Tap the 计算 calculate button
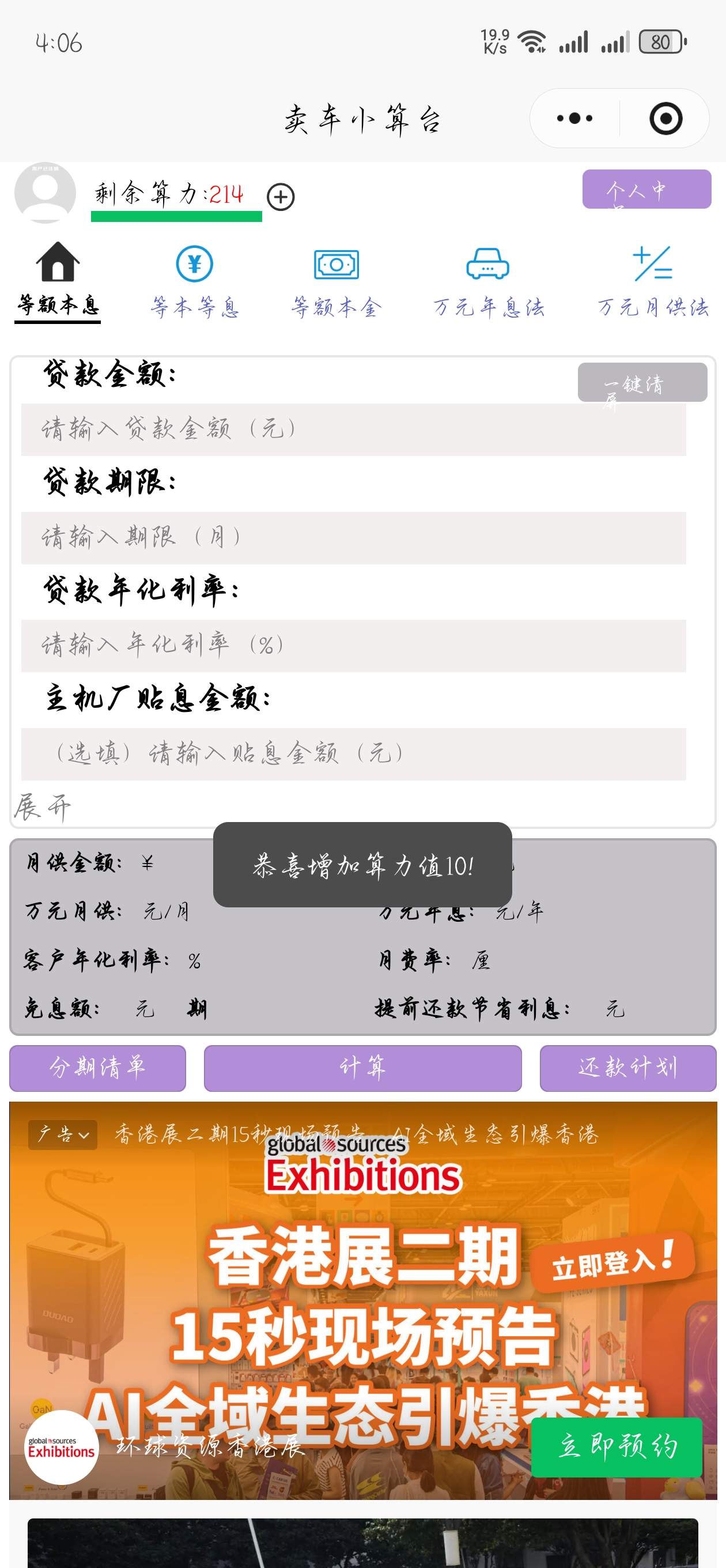 pos(362,1068)
